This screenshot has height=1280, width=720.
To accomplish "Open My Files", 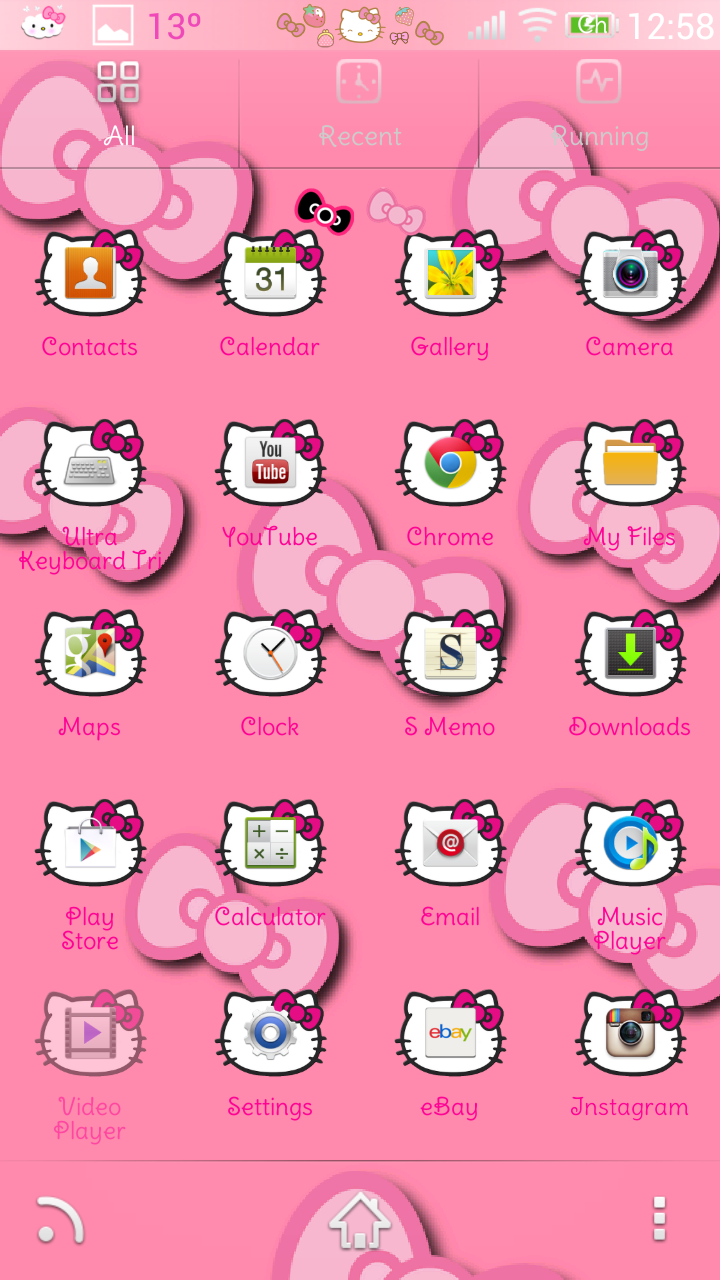I will [630, 460].
